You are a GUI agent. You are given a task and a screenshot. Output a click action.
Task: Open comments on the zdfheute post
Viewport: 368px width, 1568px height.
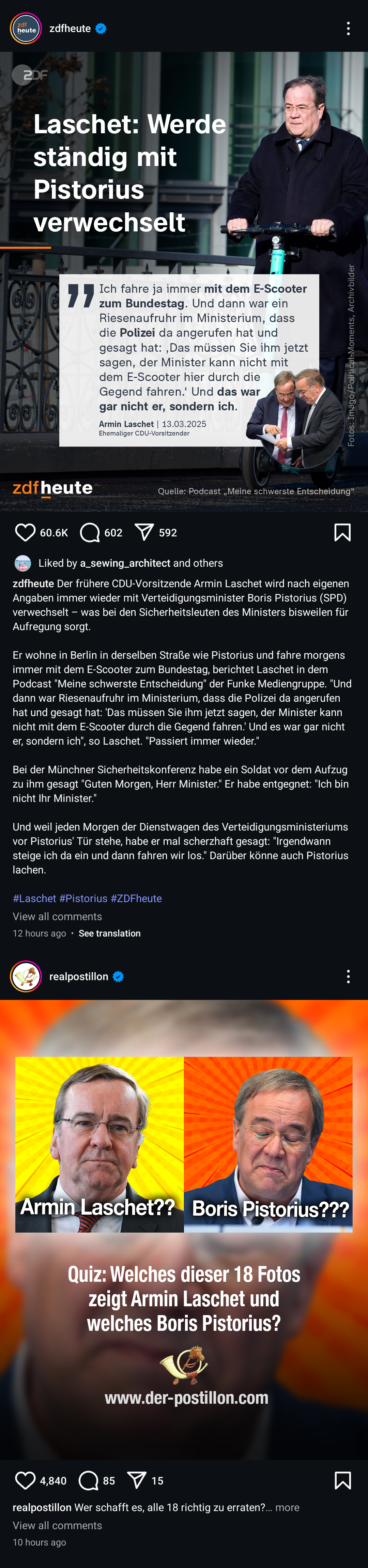click(x=90, y=533)
